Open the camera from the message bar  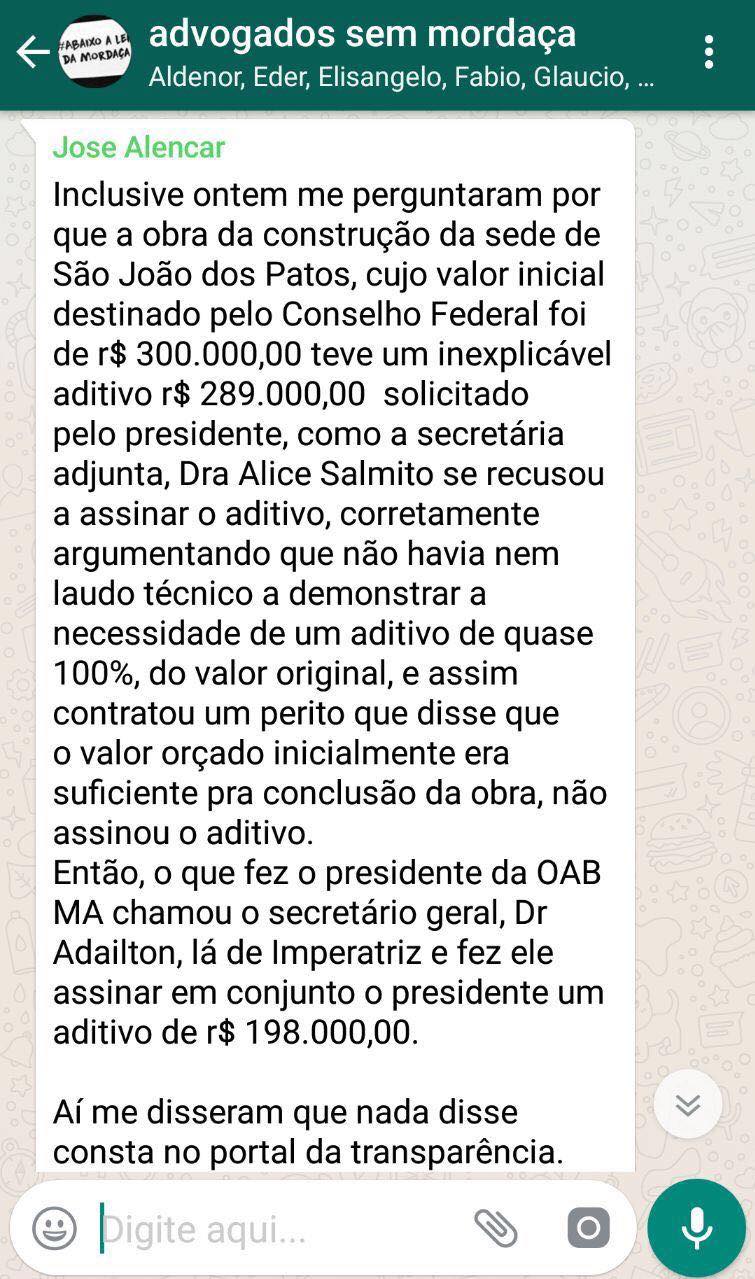(588, 1228)
